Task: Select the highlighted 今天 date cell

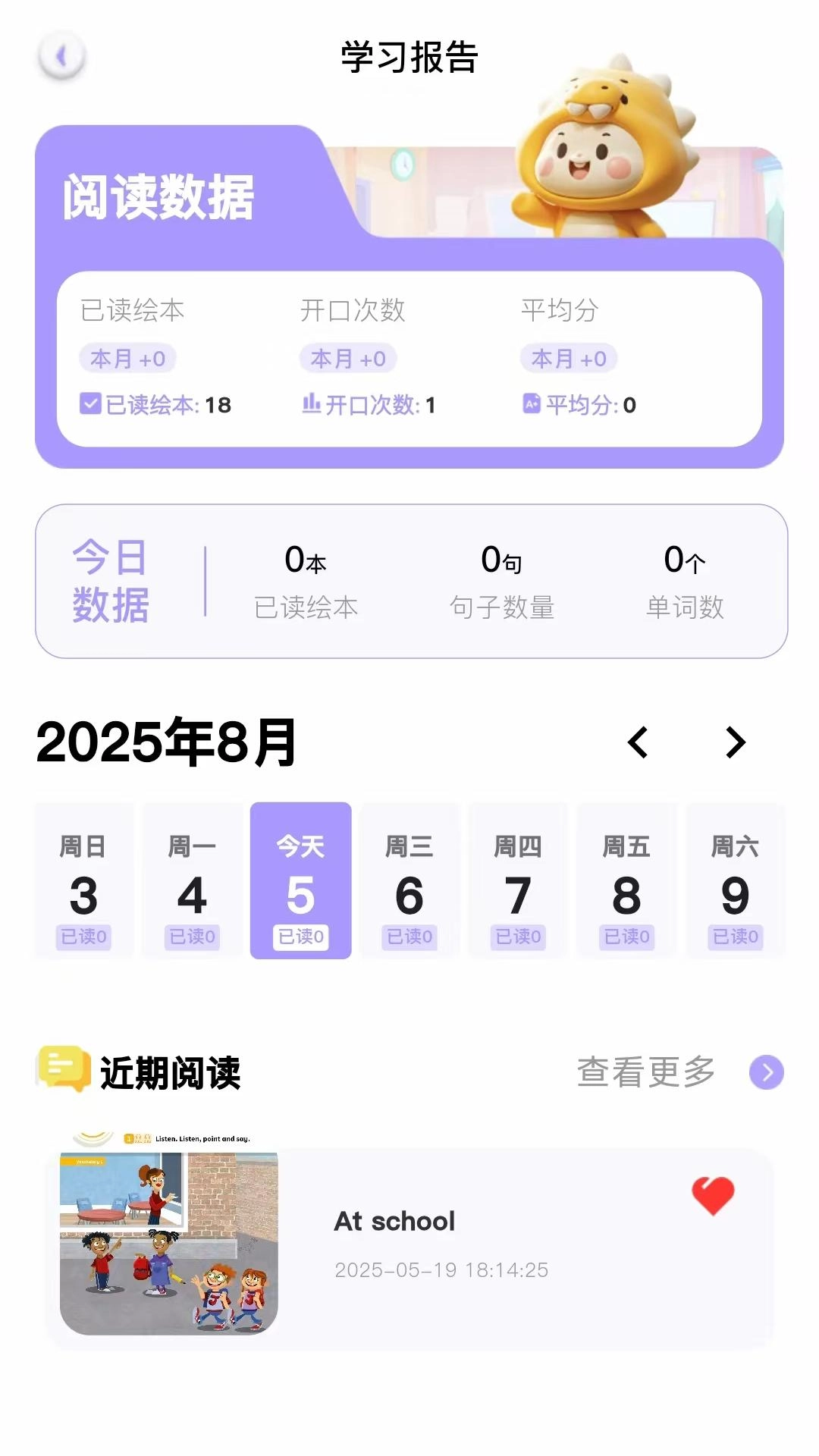Action: pos(300,880)
